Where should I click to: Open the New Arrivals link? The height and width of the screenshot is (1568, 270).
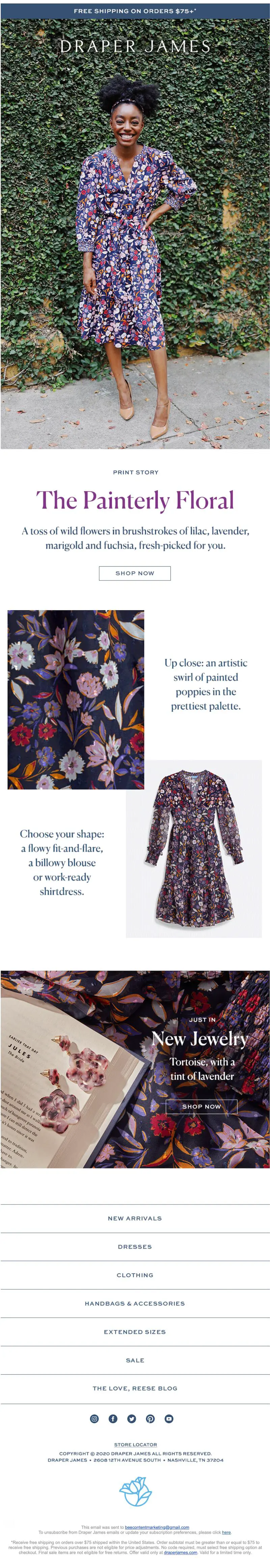point(134,1218)
